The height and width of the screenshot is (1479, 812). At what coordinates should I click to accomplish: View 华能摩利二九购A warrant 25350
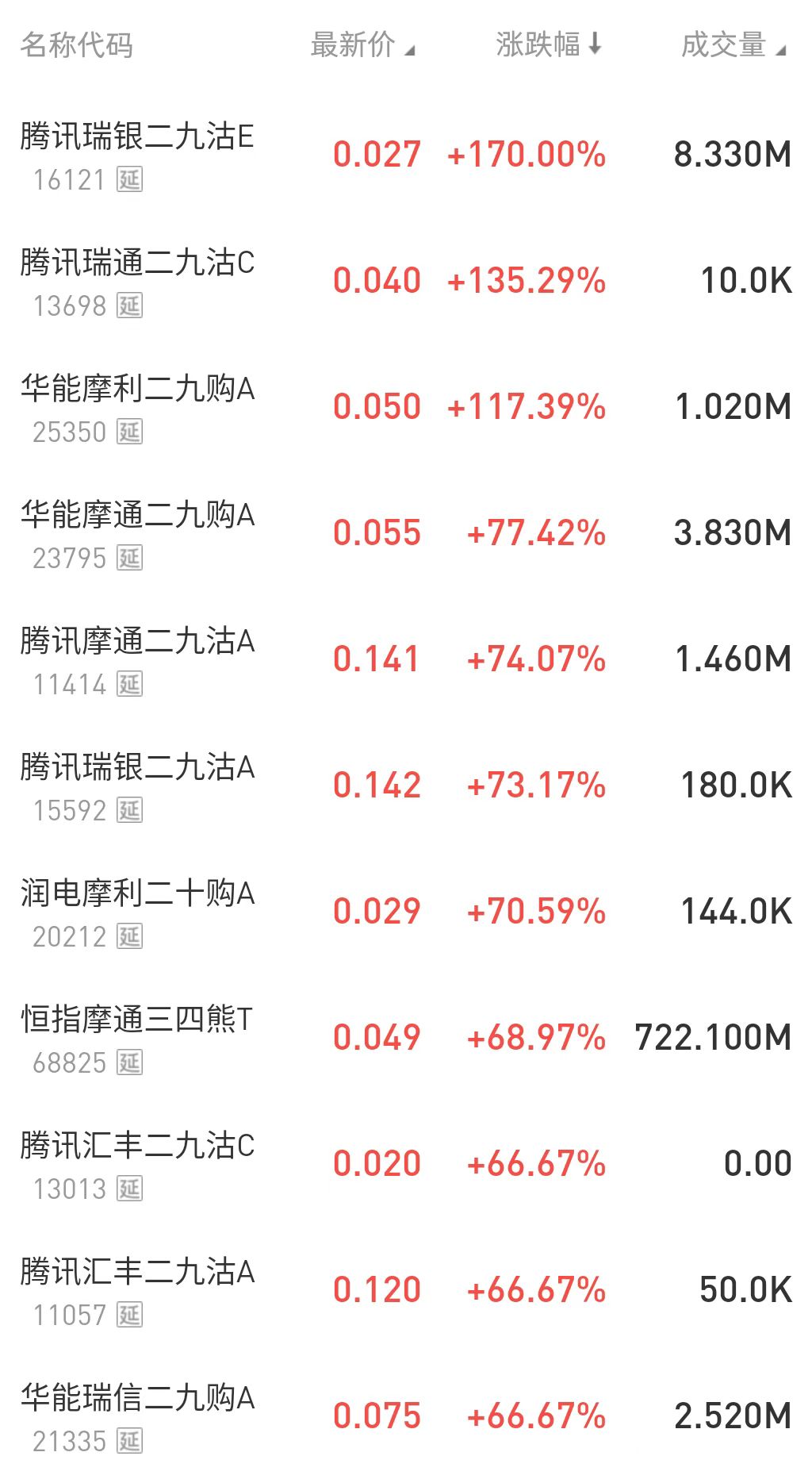[137, 407]
